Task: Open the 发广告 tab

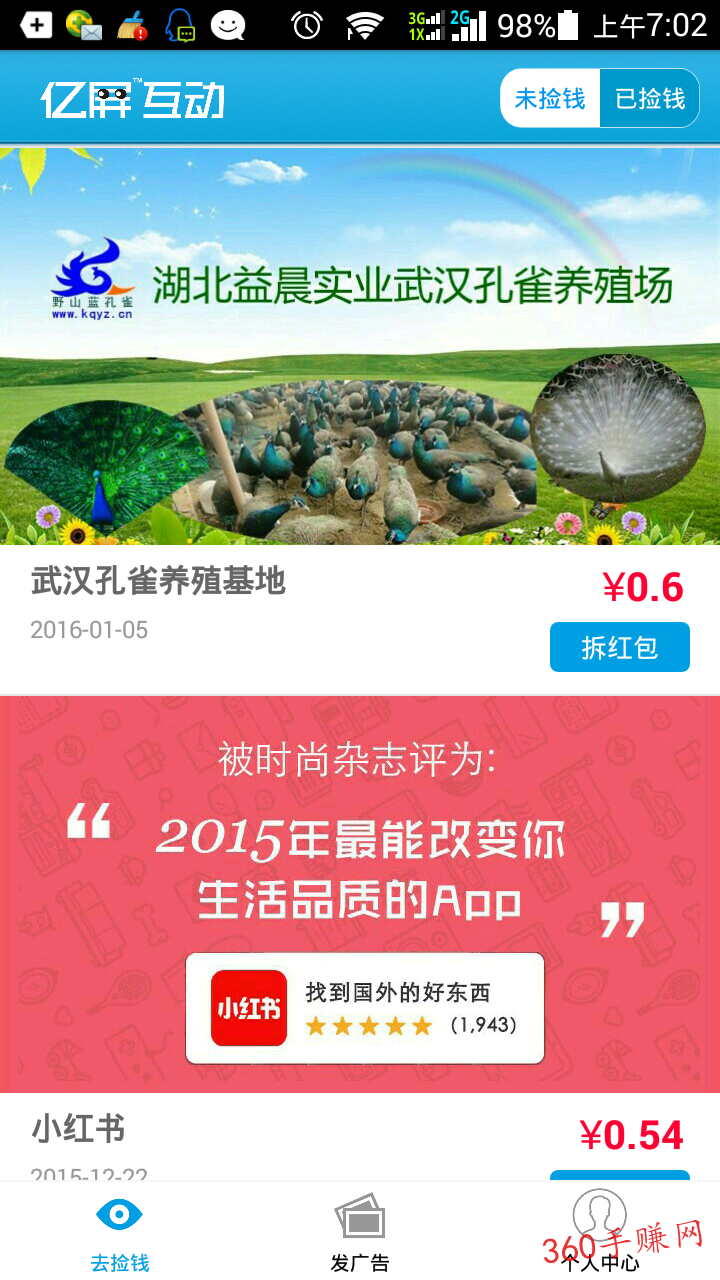Action: [360, 1232]
